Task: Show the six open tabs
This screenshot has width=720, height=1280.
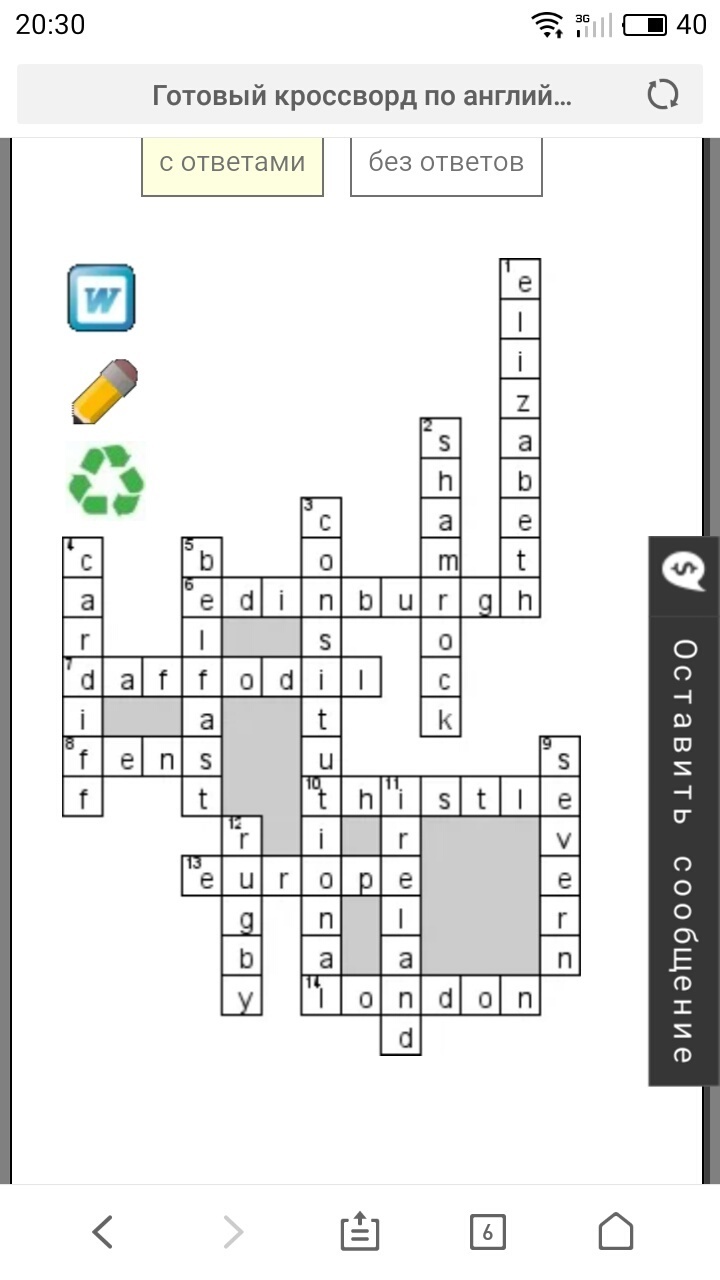Action: [488, 1232]
